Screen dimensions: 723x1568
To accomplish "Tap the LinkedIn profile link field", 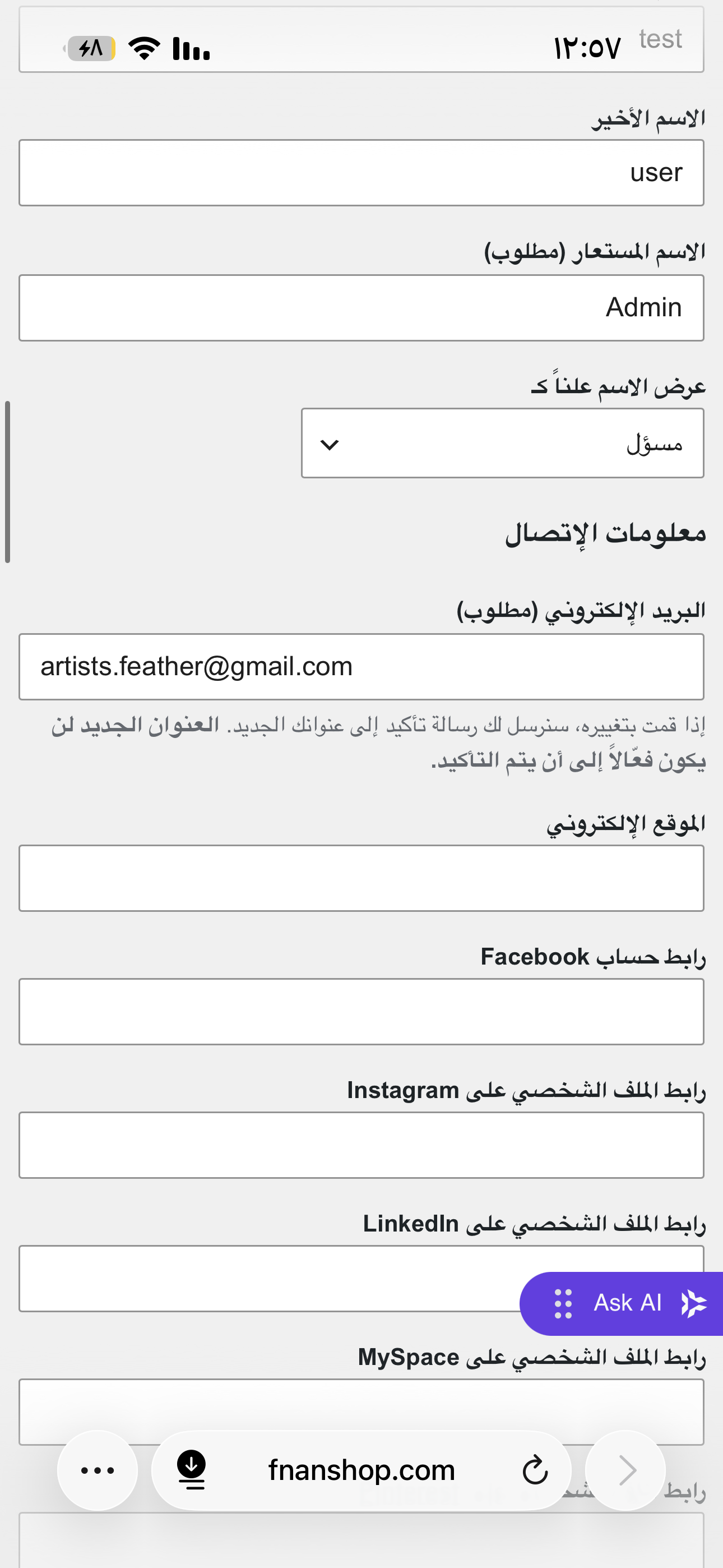I will pyautogui.click(x=268, y=1278).
